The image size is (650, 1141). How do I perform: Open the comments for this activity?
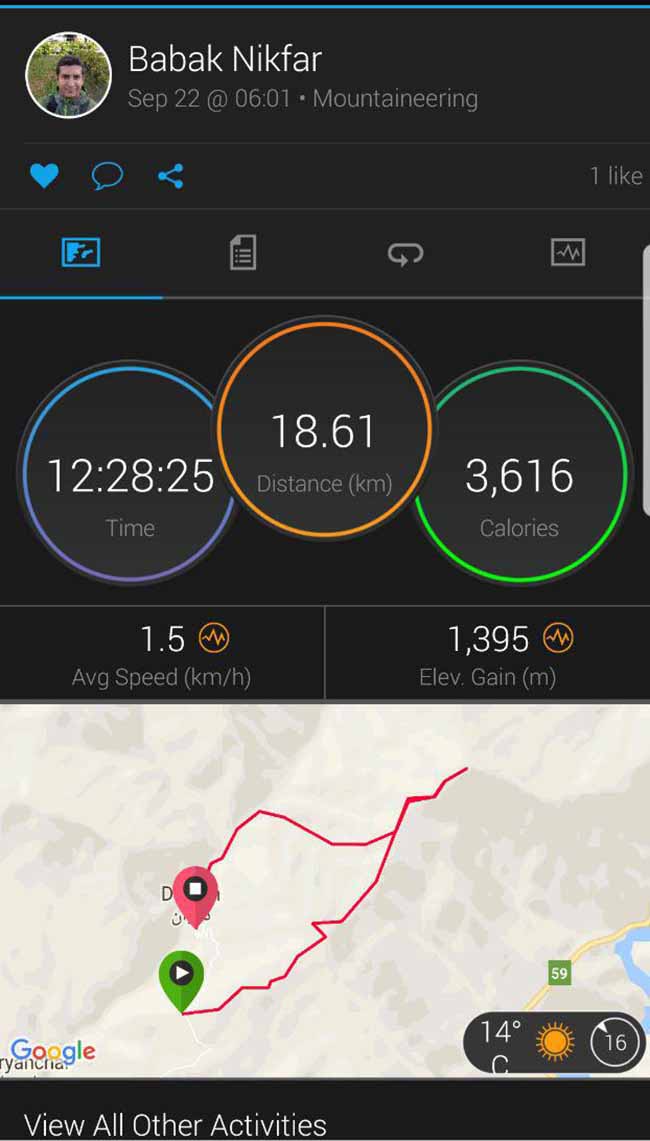point(107,177)
